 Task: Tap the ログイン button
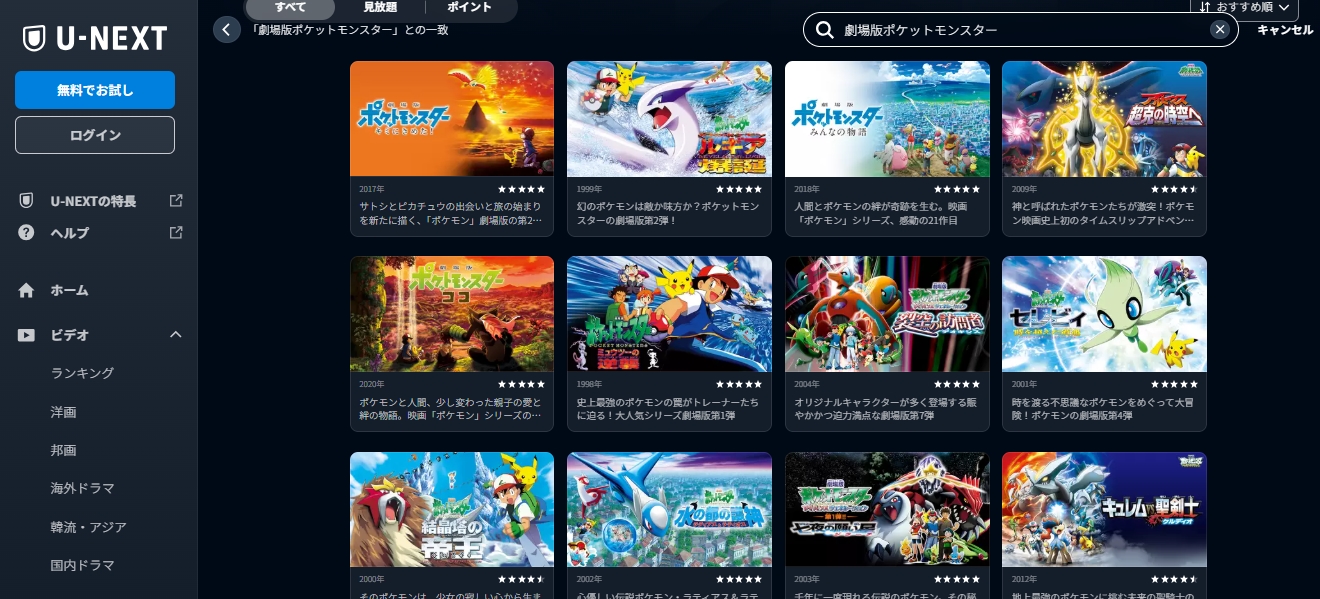pyautogui.click(x=95, y=135)
